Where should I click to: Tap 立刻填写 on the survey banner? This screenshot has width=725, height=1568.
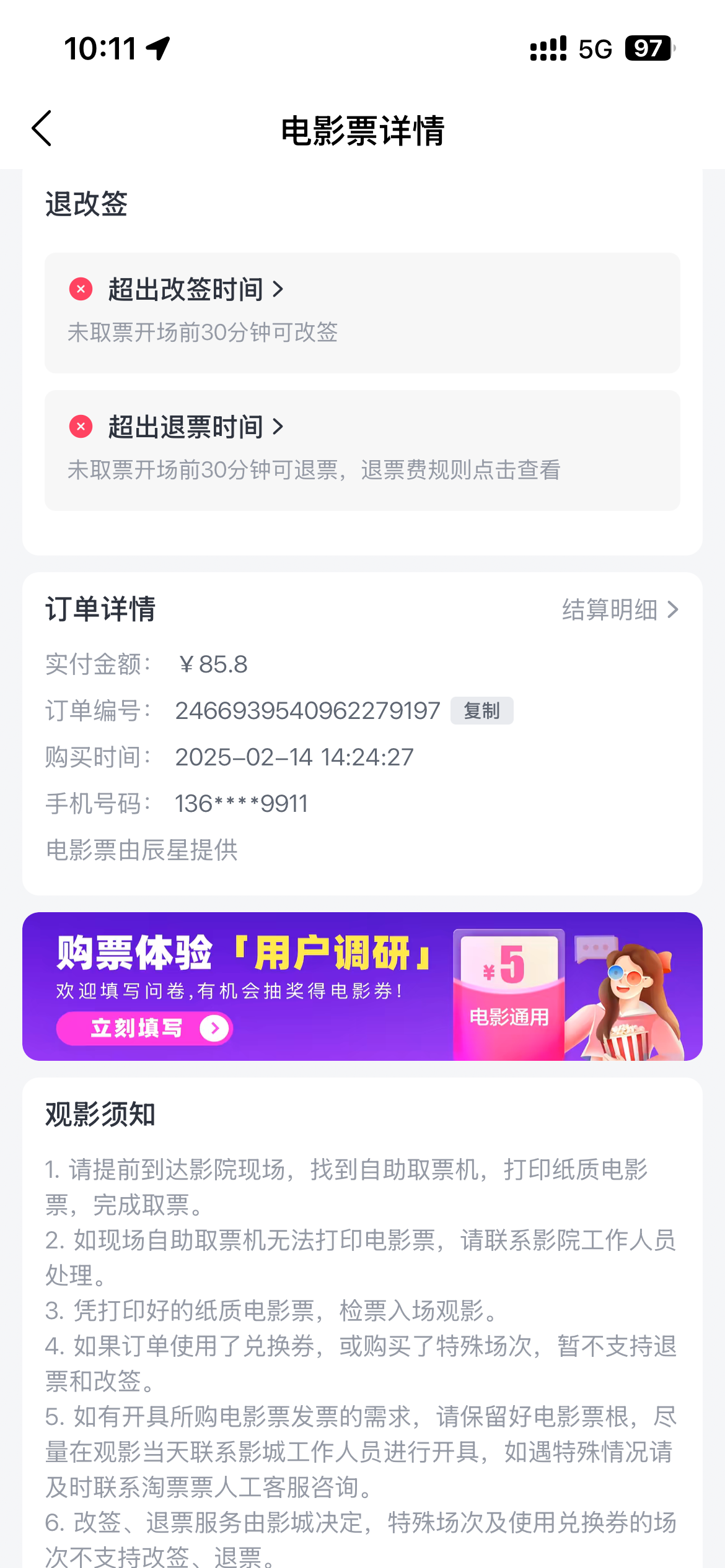point(144,1029)
